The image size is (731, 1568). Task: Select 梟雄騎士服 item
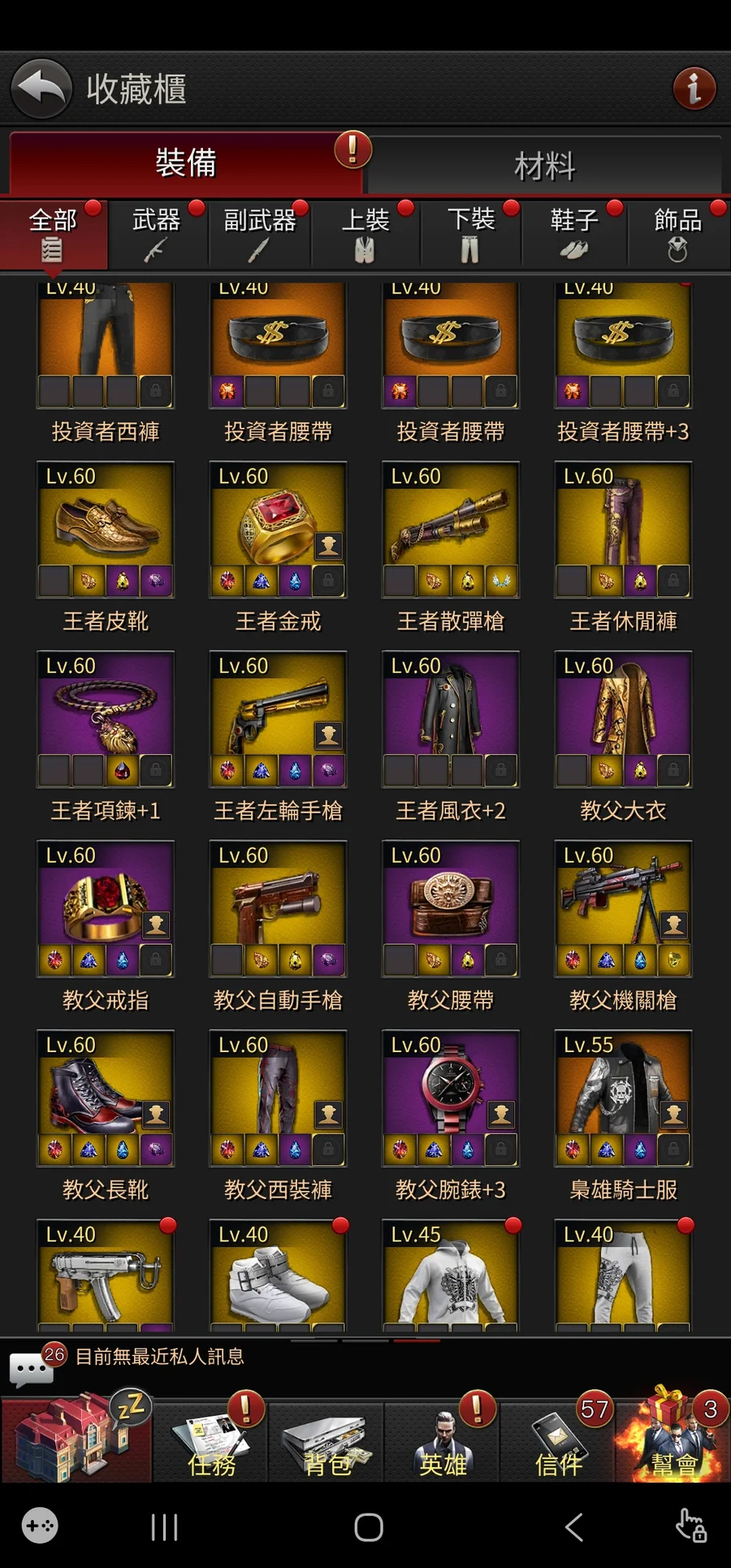coord(623,1098)
